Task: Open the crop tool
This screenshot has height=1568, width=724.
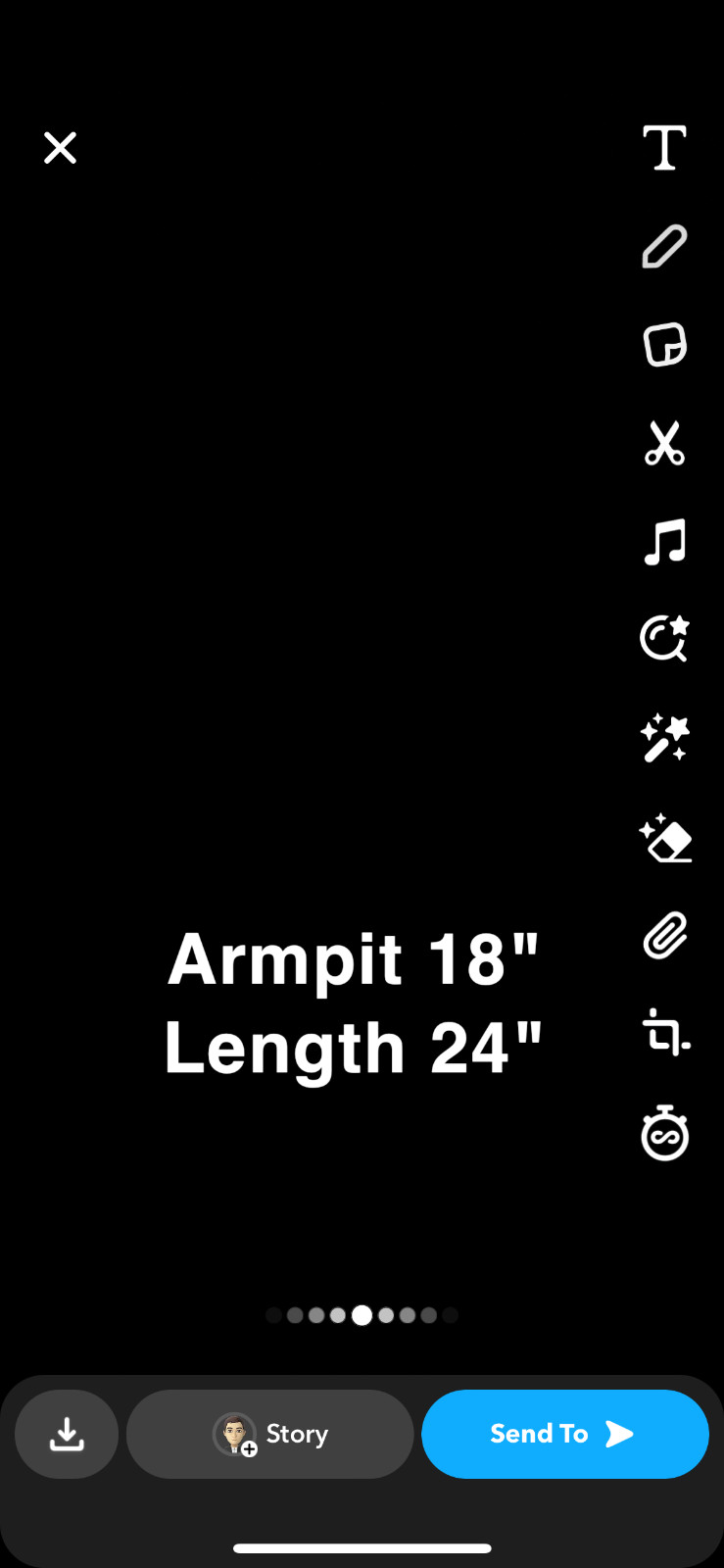Action: (666, 1033)
